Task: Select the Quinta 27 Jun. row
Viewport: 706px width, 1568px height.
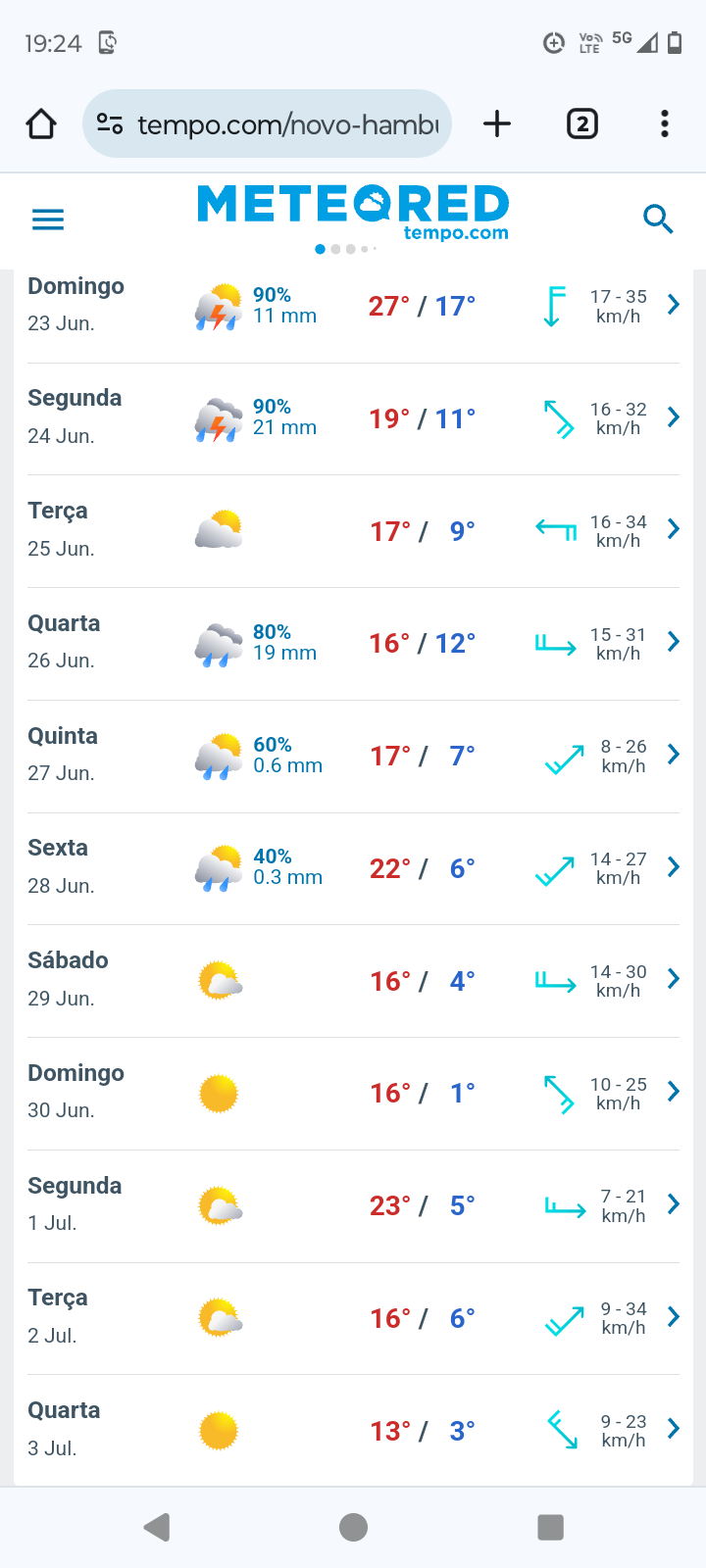Action: (353, 757)
